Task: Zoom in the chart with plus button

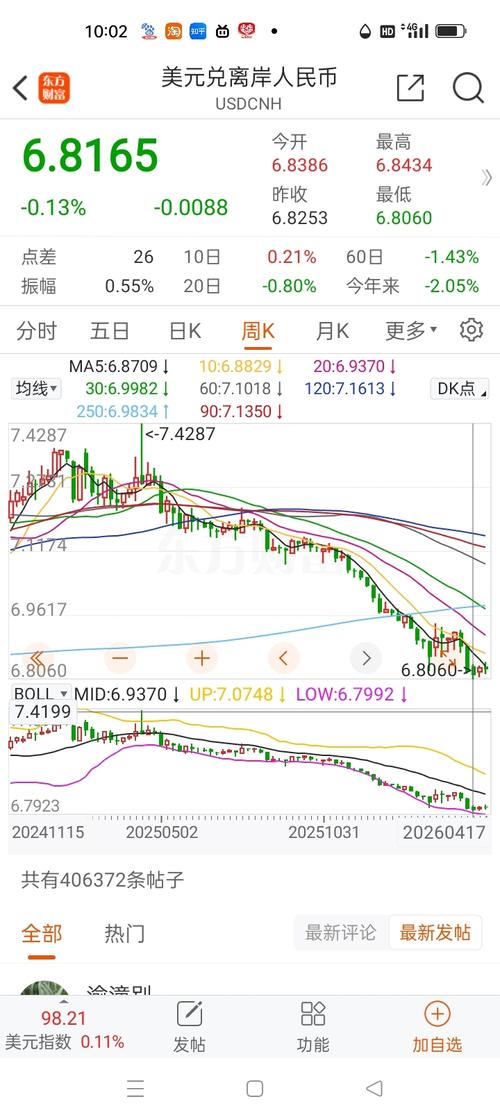Action: coord(202,657)
